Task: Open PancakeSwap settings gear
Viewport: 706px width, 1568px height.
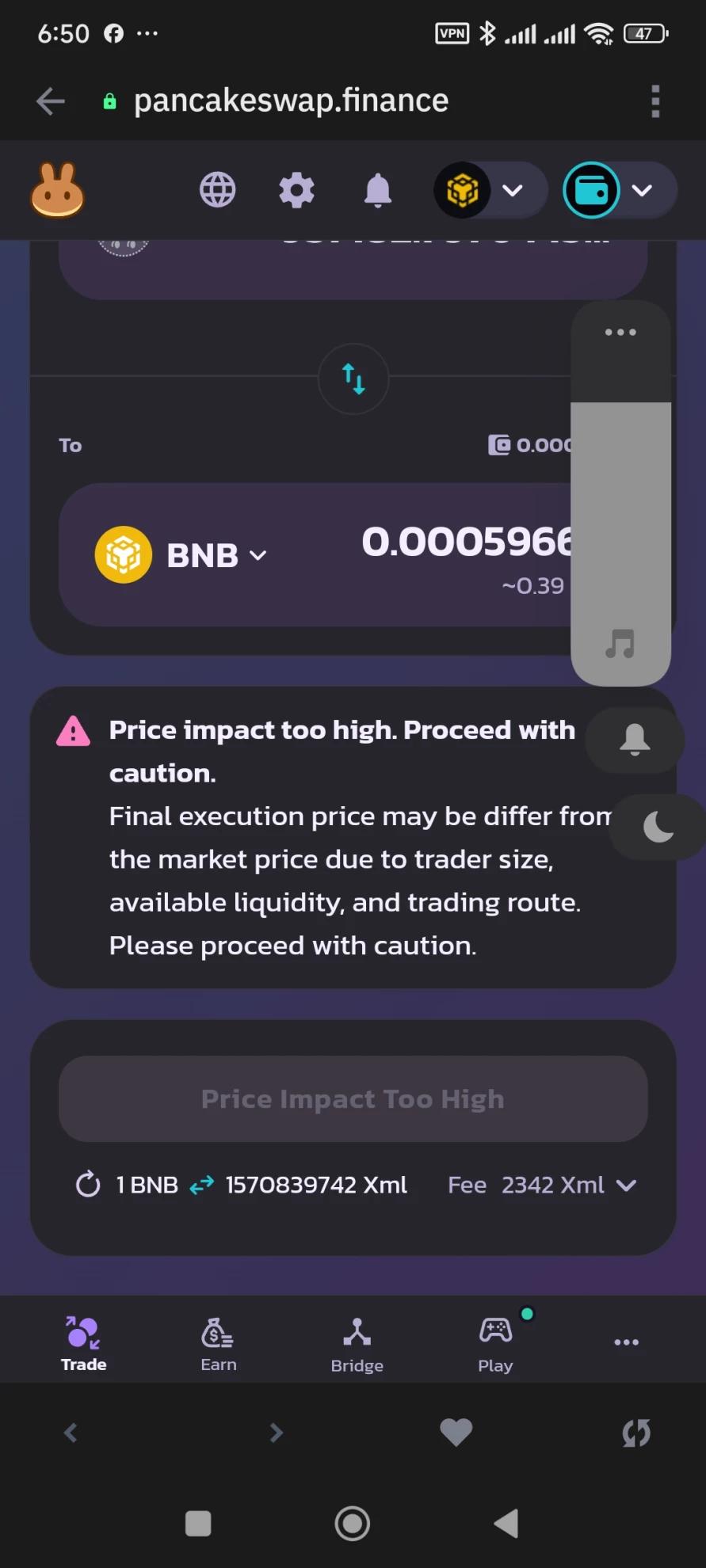Action: click(297, 191)
